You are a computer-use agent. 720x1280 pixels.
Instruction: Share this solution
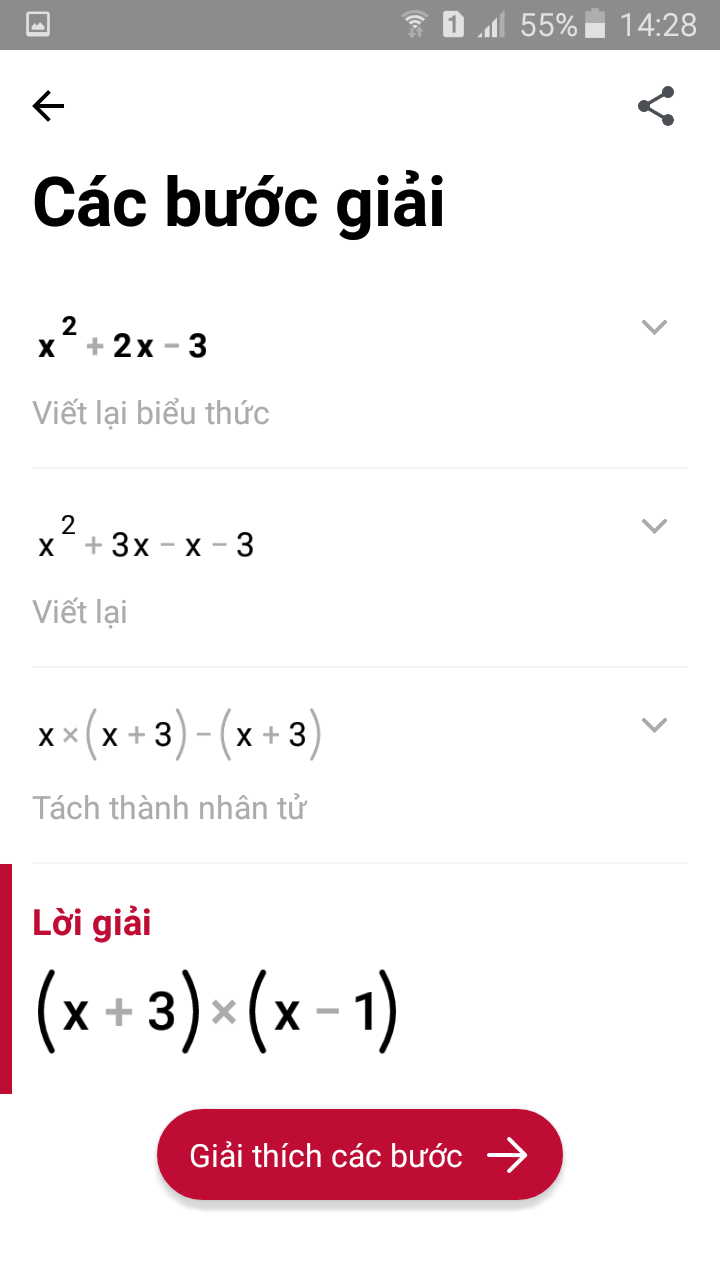point(656,106)
